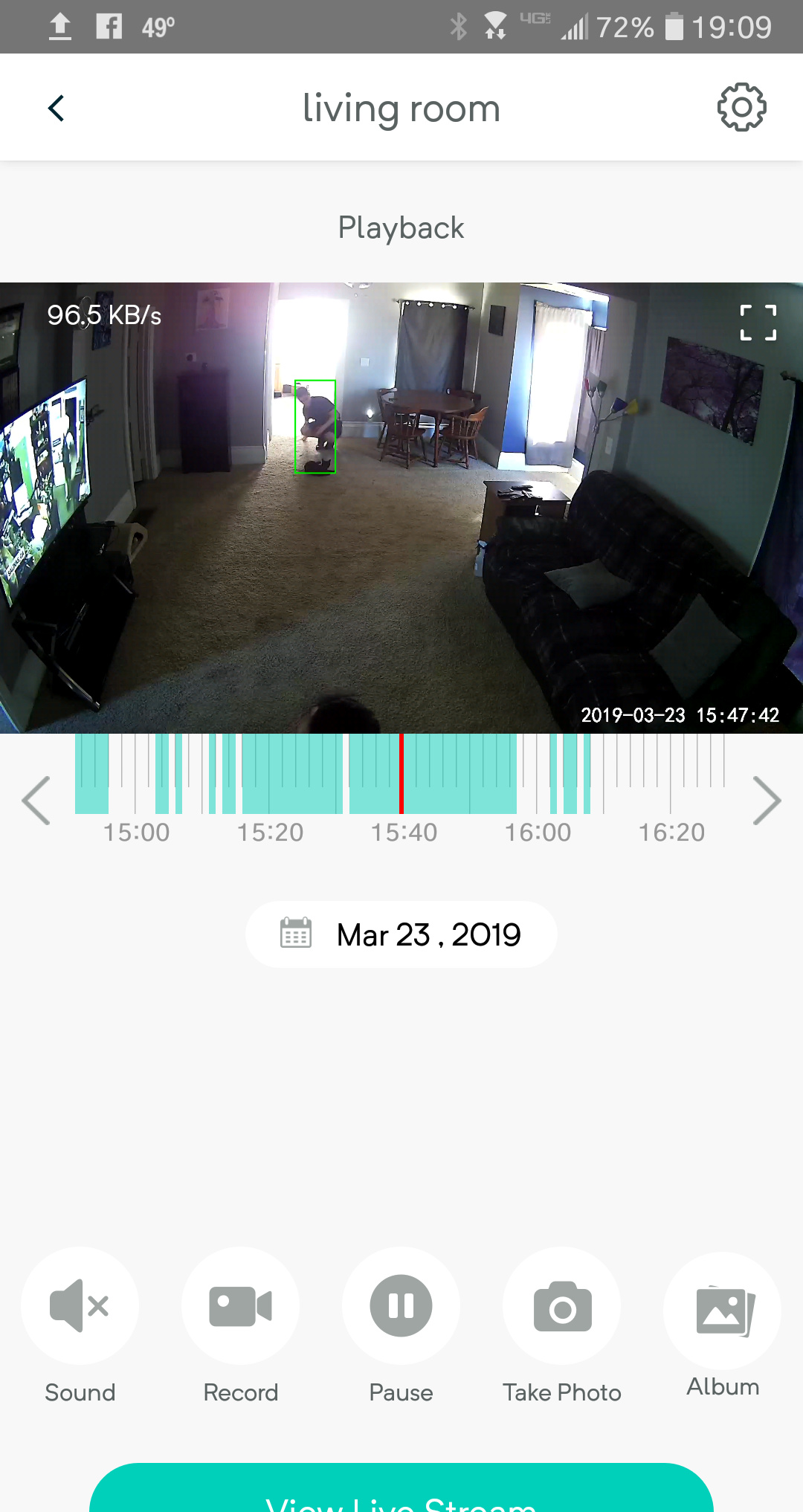
Task: Open date picker Mar 23, 2019
Action: [401, 934]
